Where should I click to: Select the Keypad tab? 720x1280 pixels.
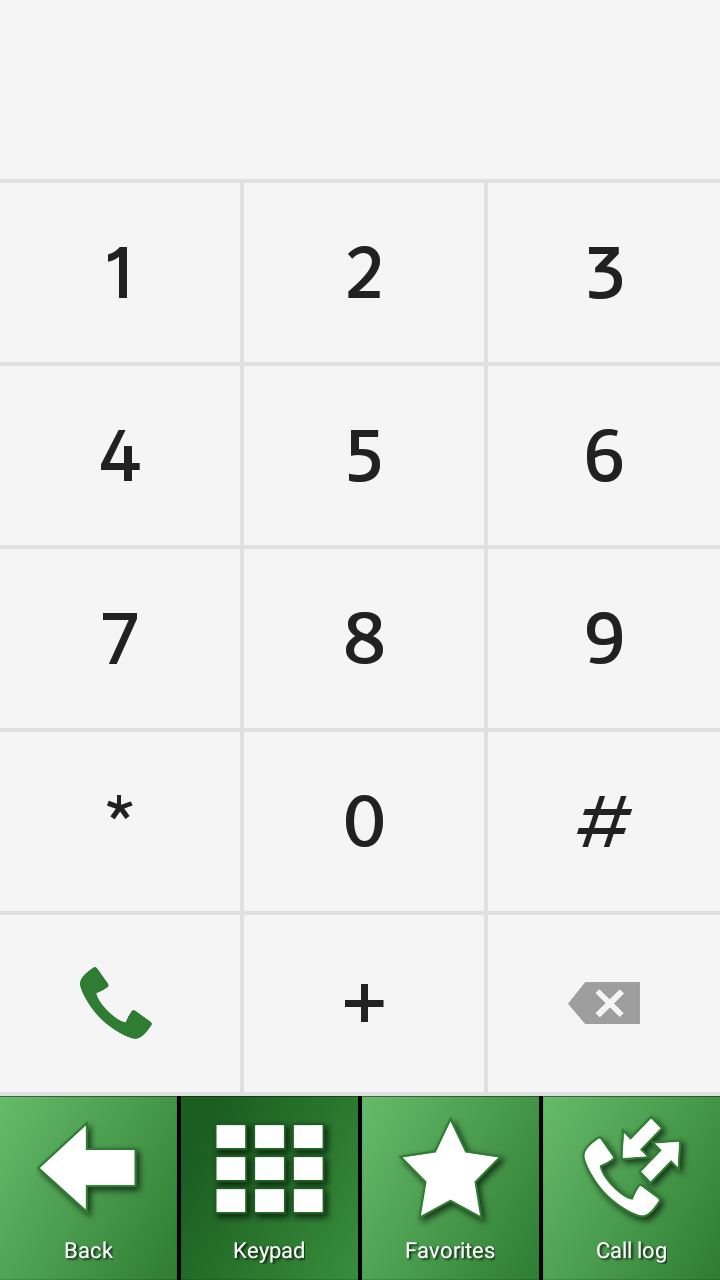[x=269, y=1188]
